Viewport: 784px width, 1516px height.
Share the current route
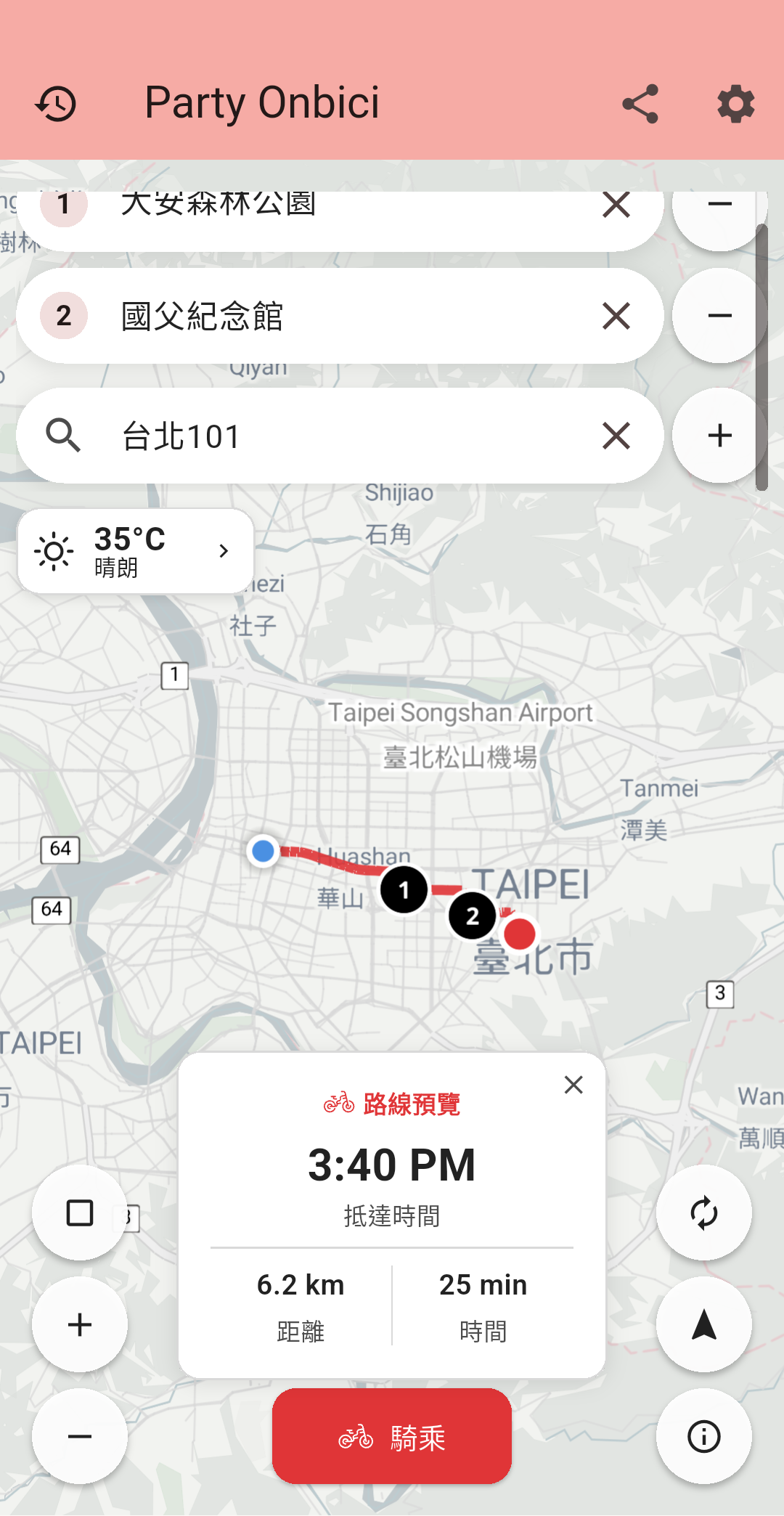(x=640, y=102)
